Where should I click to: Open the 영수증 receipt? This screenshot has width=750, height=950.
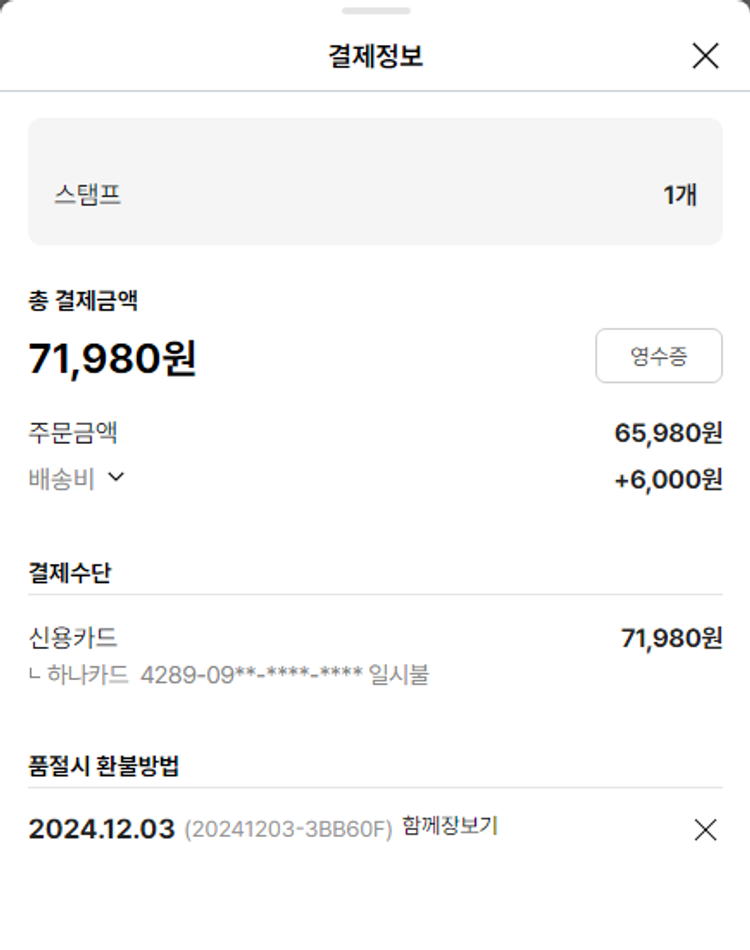coord(658,356)
